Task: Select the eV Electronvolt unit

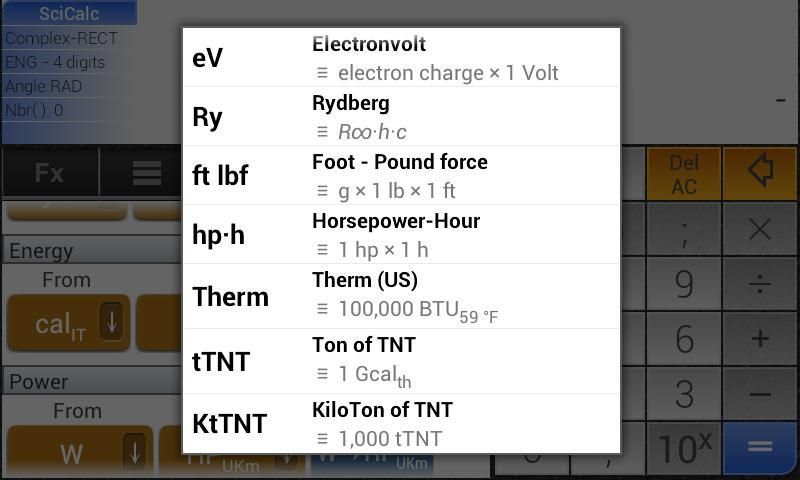Action: pyautogui.click(x=400, y=58)
